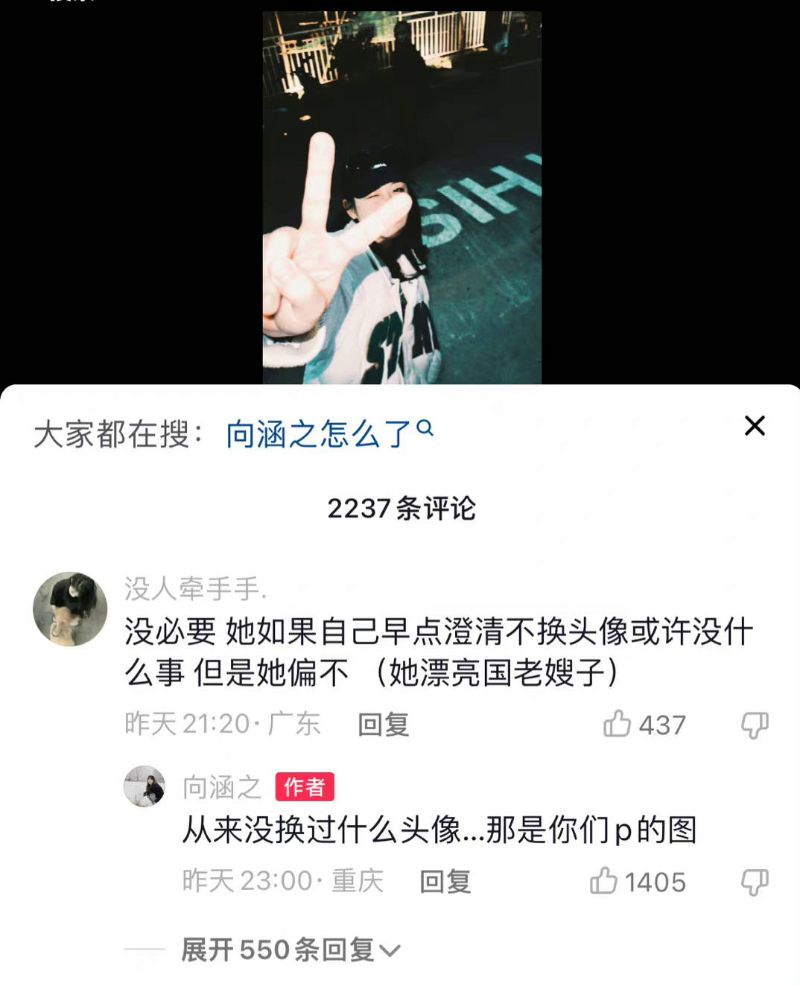Close the comments panel
The width and height of the screenshot is (800, 986).
coord(755,426)
